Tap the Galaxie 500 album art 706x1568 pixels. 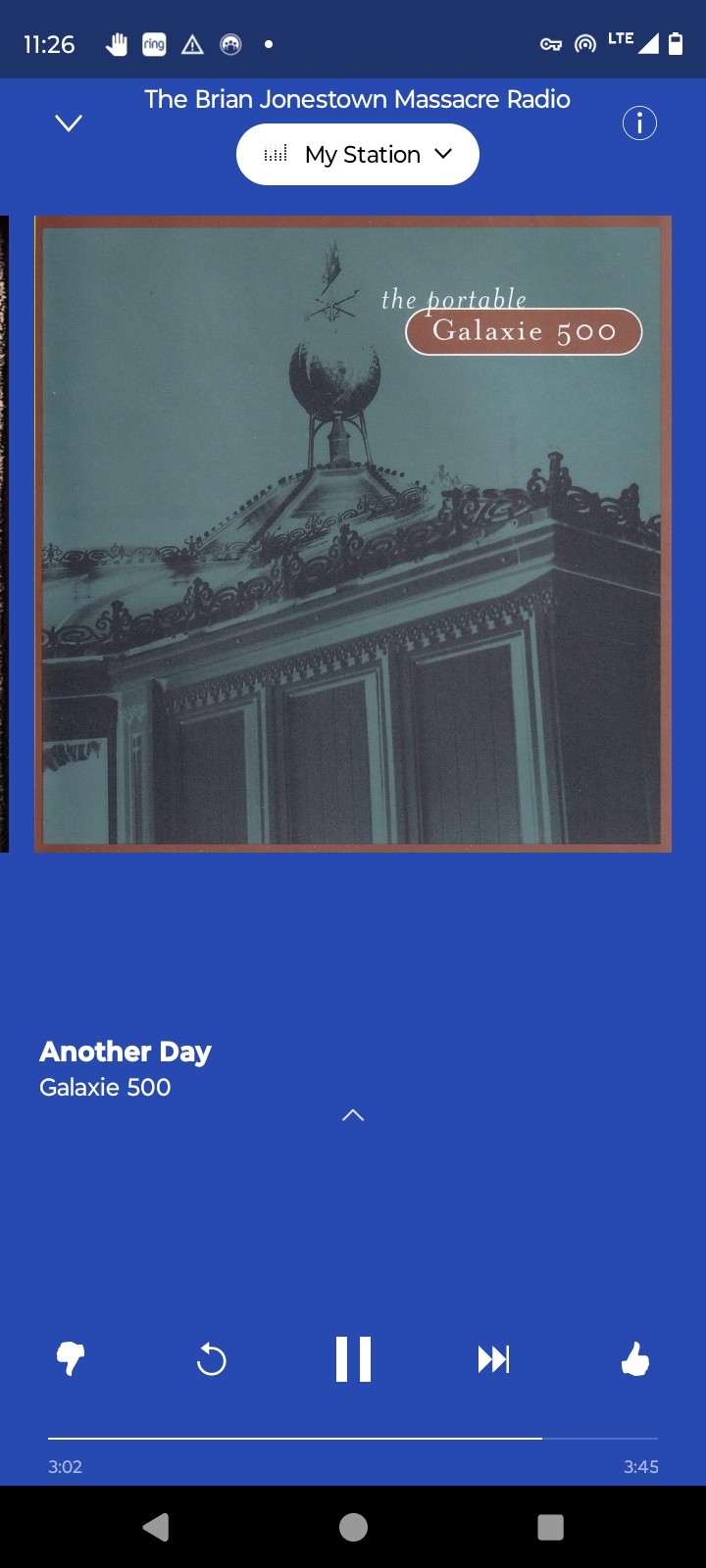(353, 534)
